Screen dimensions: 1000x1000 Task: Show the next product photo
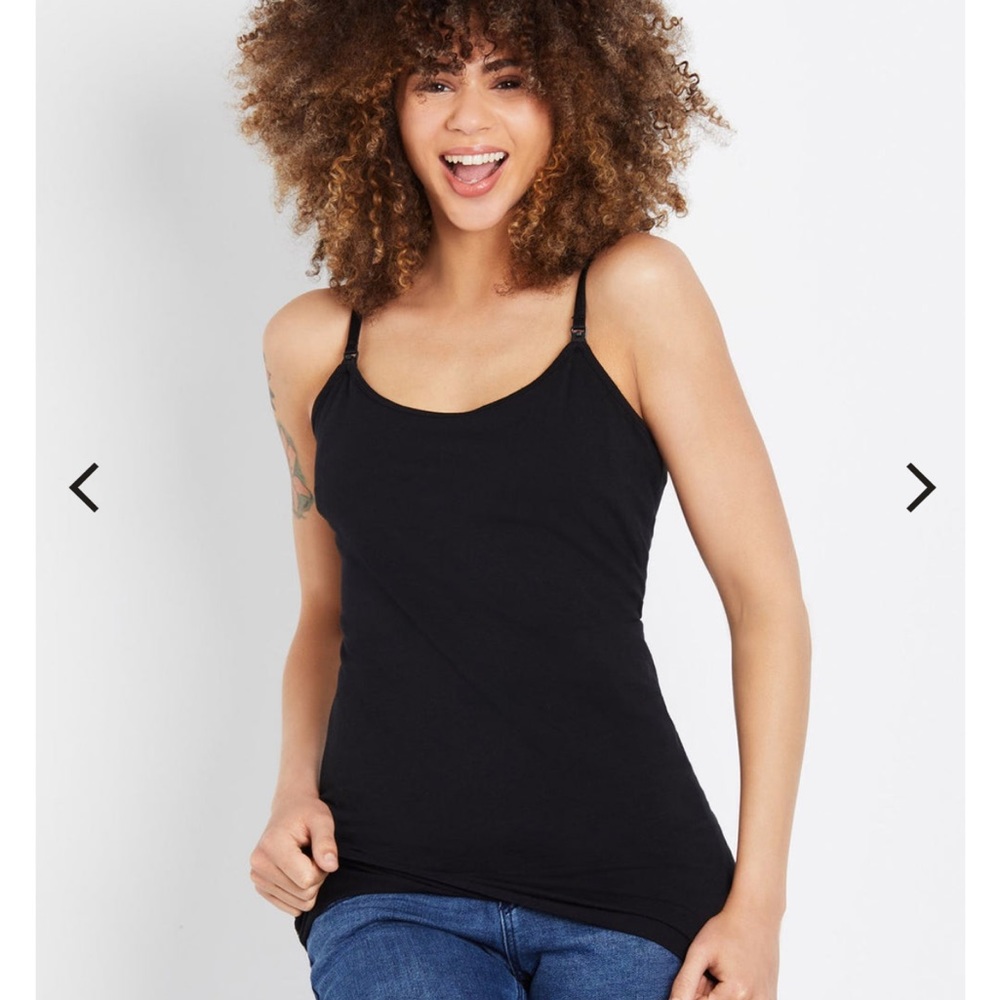(920, 488)
